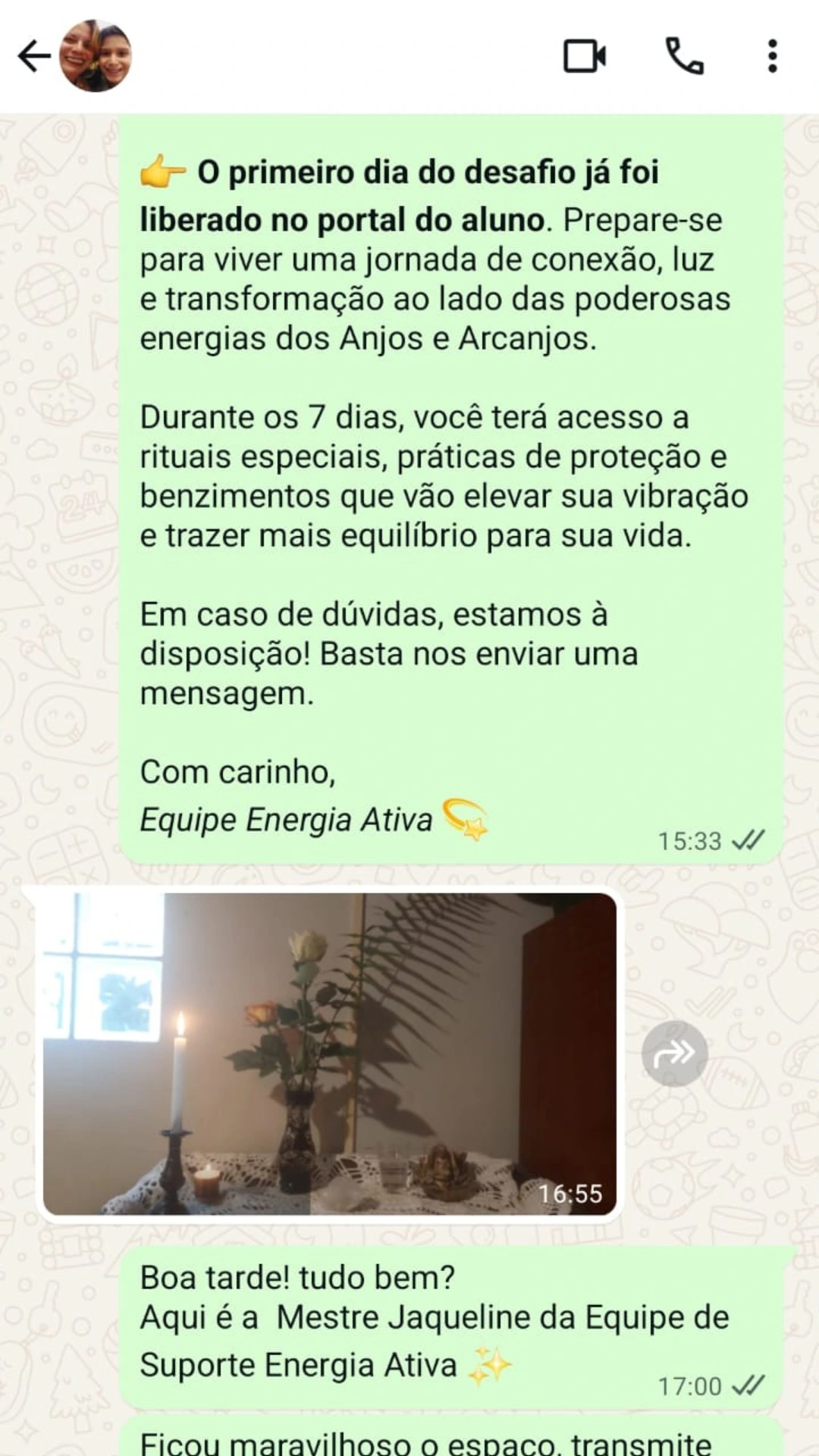Start a voice call
The width and height of the screenshot is (819, 1456).
click(684, 57)
